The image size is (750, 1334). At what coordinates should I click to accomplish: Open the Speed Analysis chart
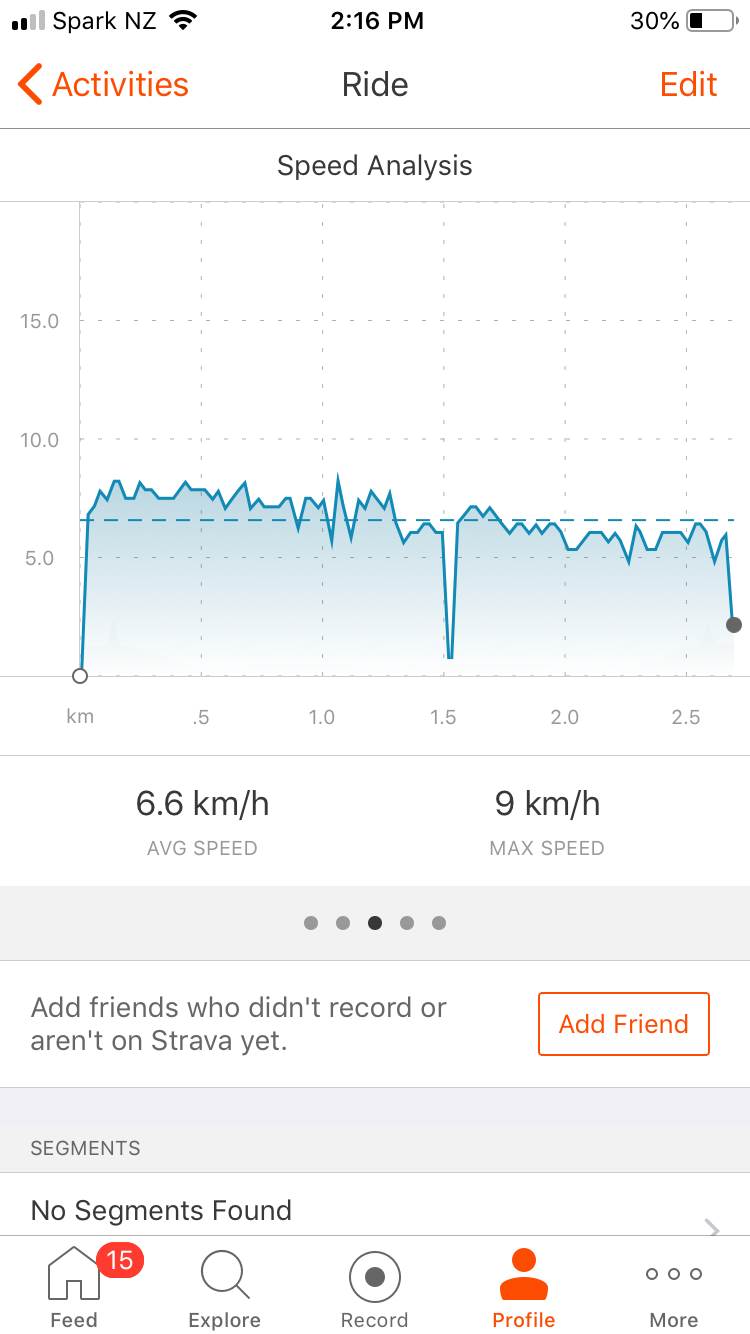click(374, 470)
